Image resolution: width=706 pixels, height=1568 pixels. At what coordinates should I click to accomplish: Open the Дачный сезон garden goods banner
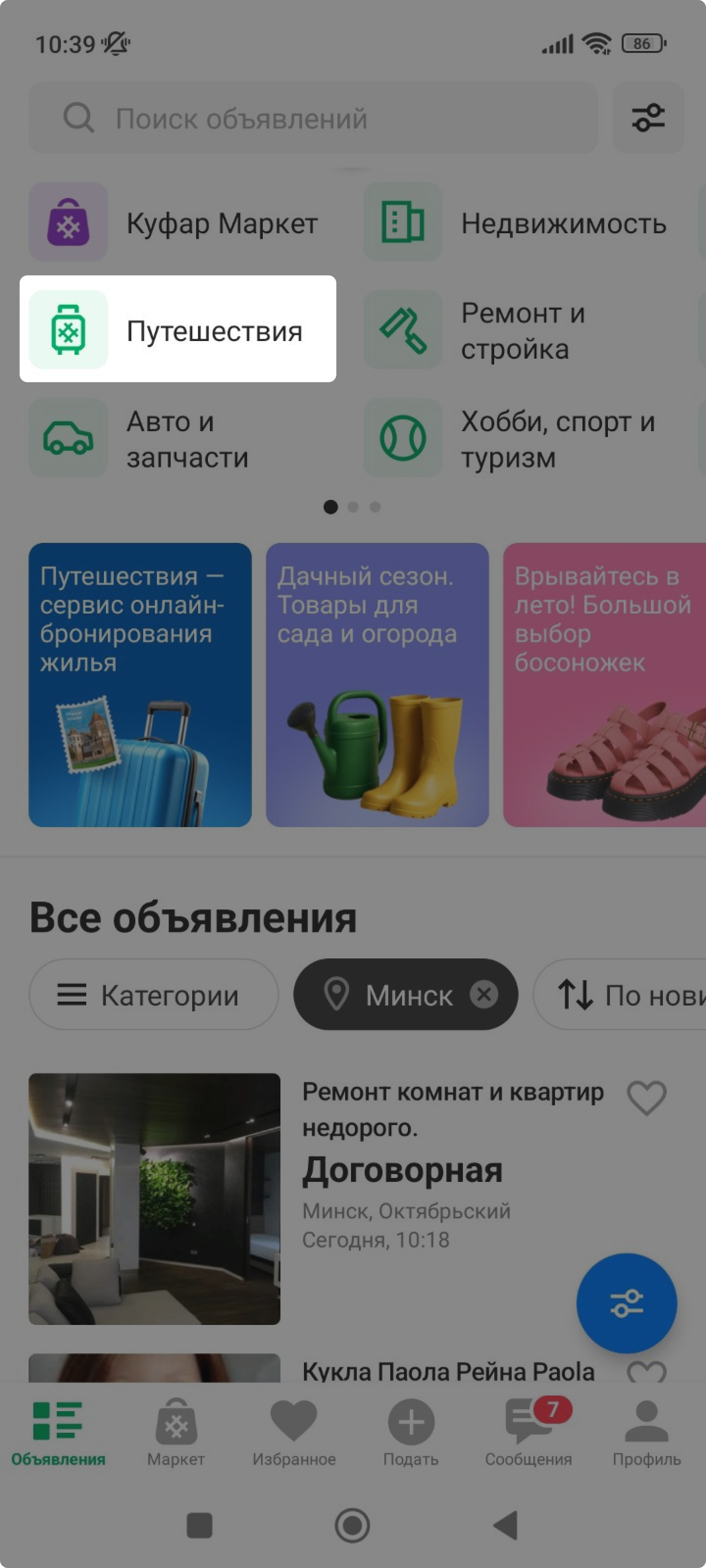pyautogui.click(x=377, y=685)
